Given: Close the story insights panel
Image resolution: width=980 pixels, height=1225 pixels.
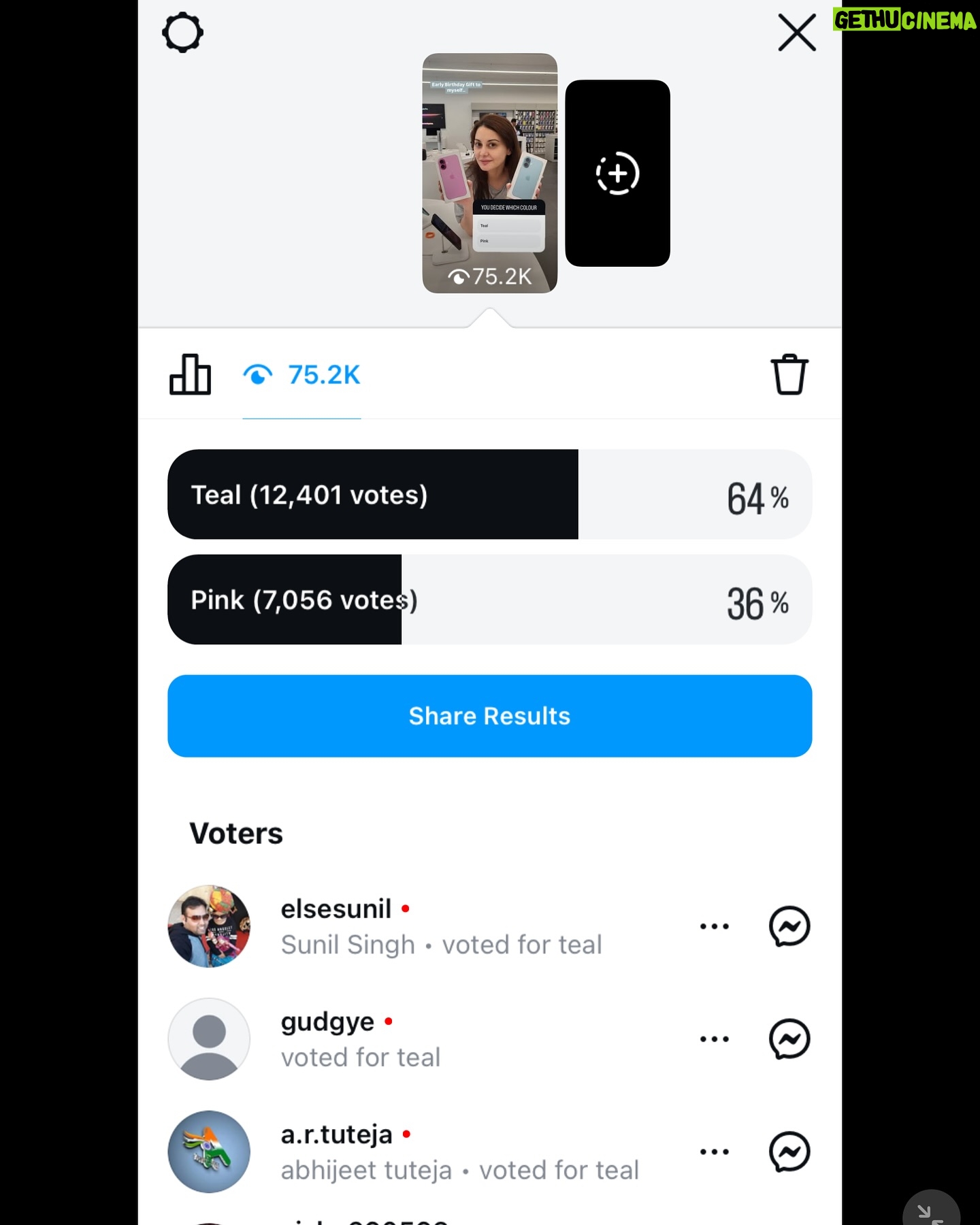Looking at the screenshot, I should click(x=796, y=33).
